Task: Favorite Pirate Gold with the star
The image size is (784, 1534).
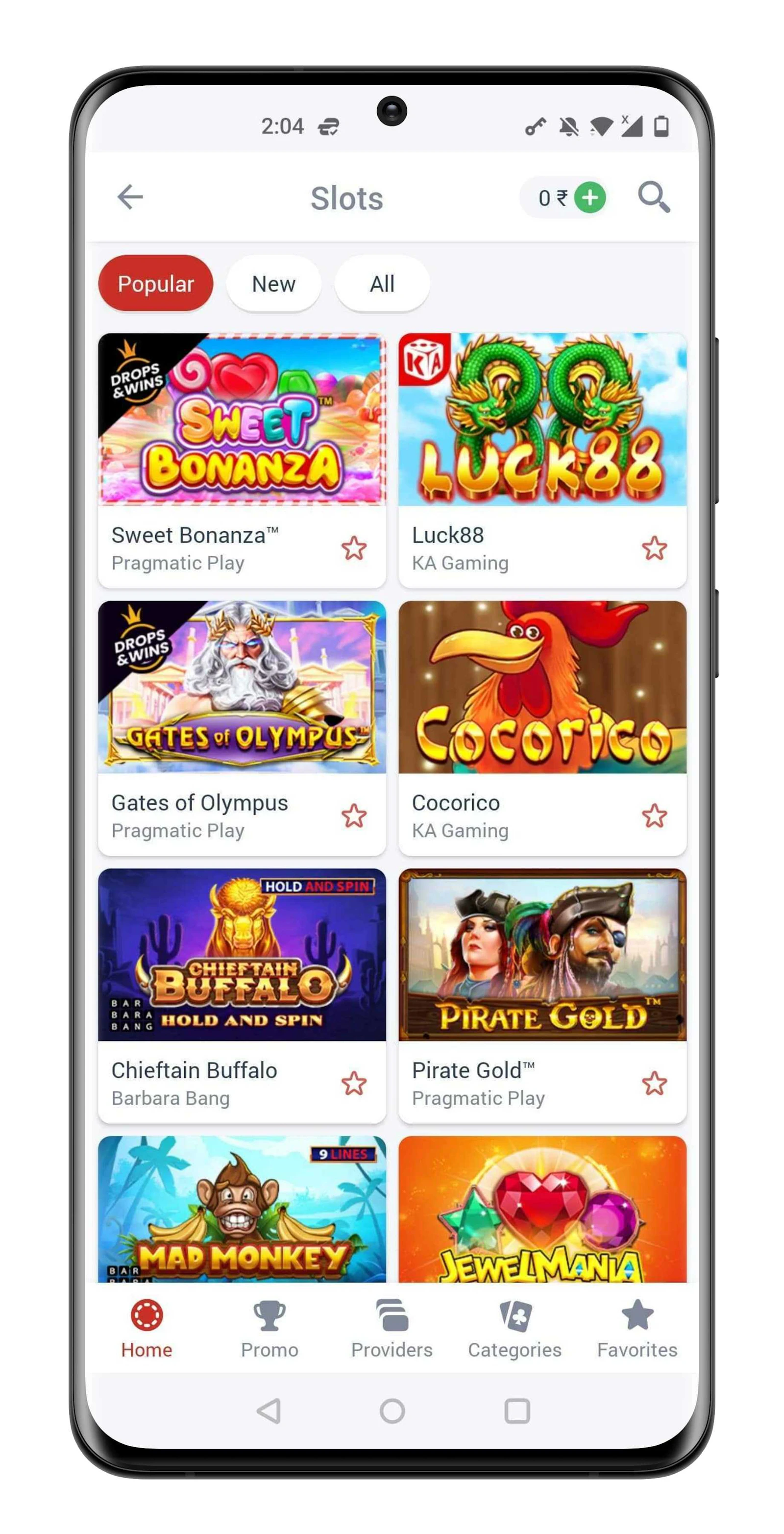Action: (x=654, y=1083)
